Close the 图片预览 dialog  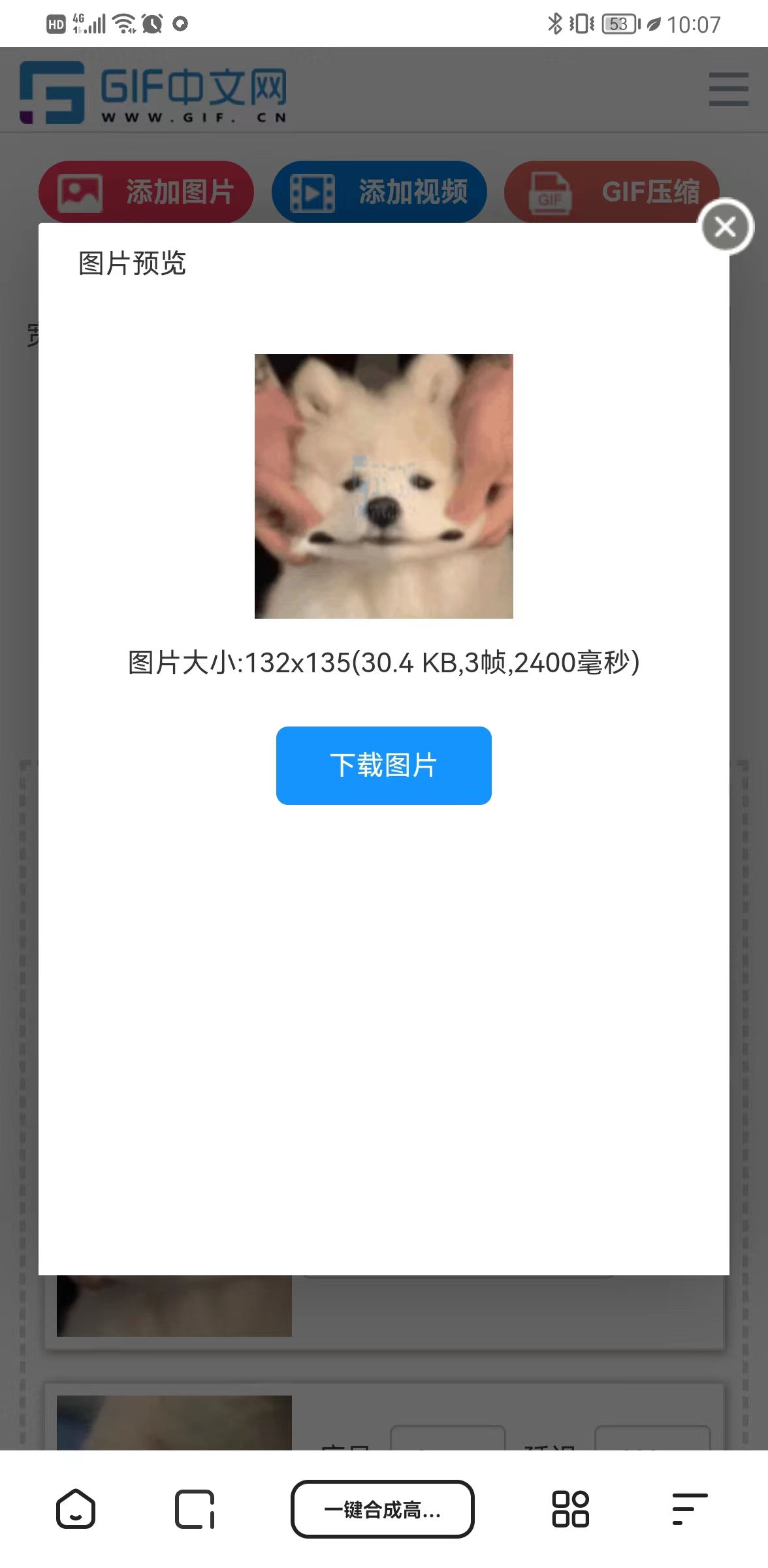coord(726,227)
